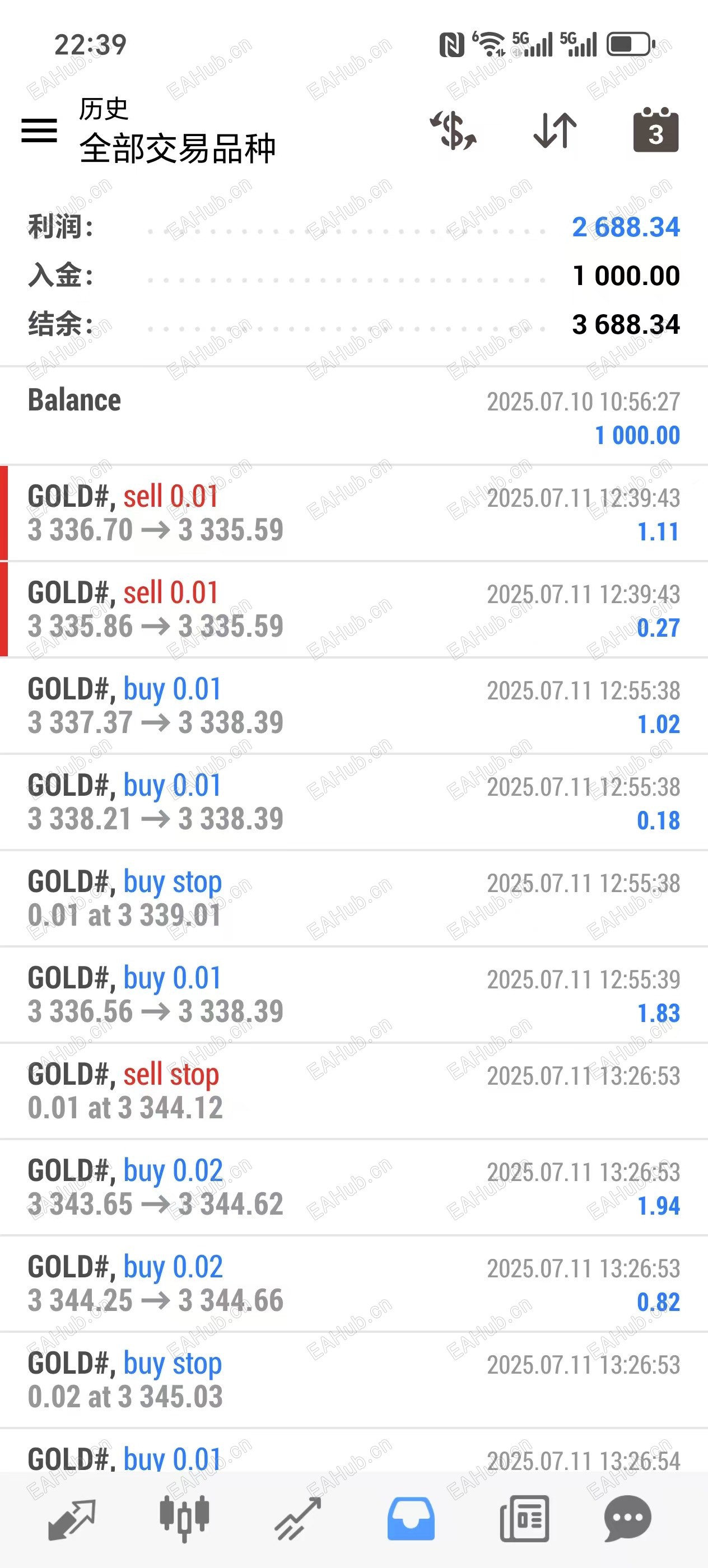The image size is (708, 1568).
Task: Select the History tab
Action: click(411, 1519)
